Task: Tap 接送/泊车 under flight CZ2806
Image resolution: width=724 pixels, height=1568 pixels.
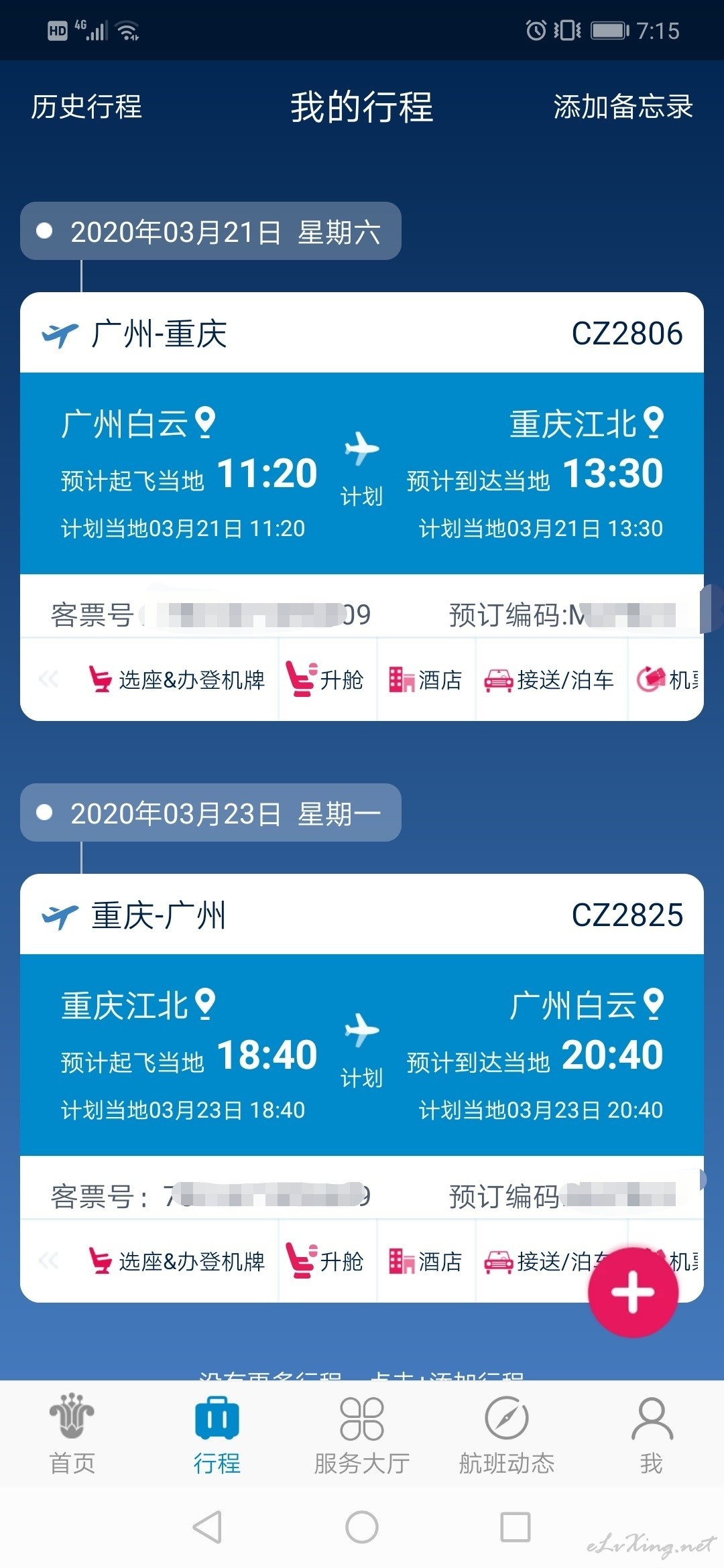Action: (x=550, y=679)
